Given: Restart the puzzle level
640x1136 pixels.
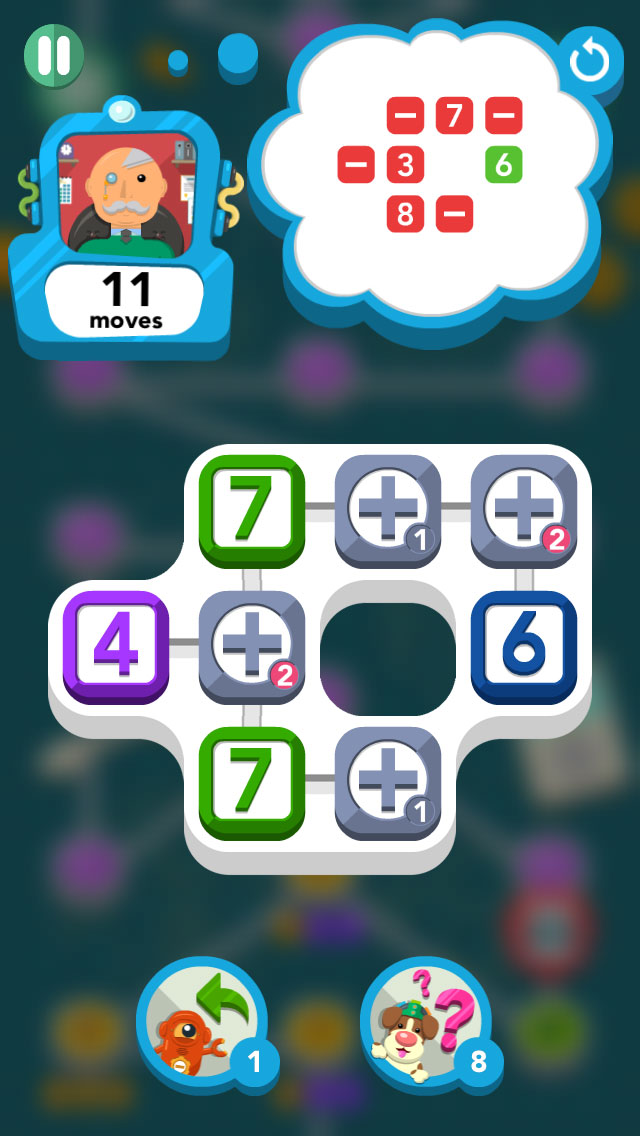Looking at the screenshot, I should pos(589,63).
